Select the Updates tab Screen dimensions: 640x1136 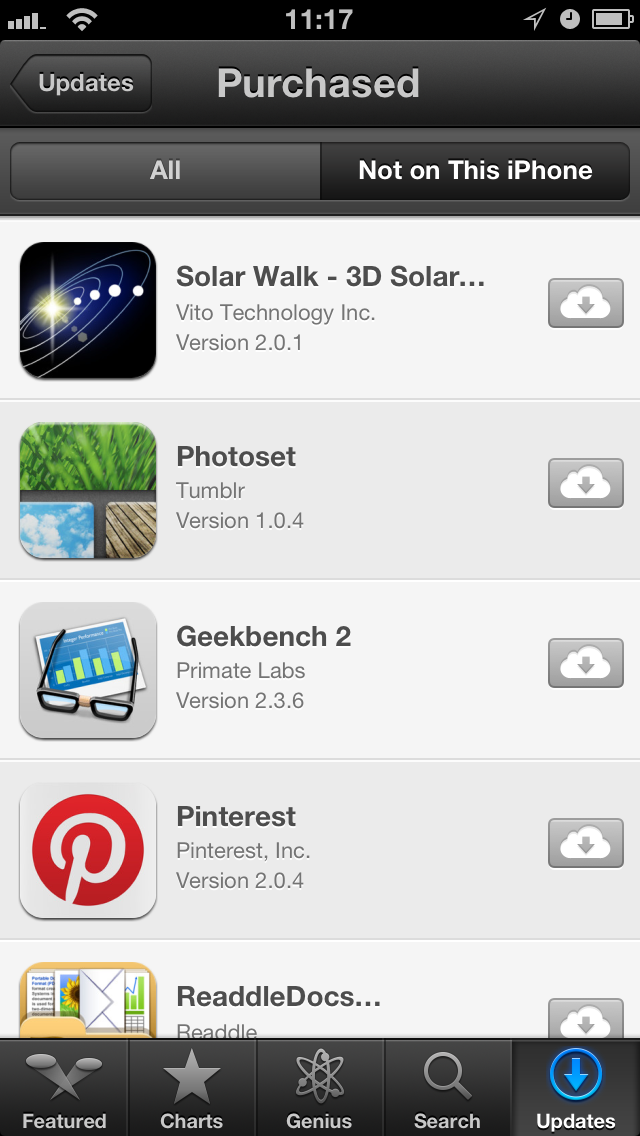click(x=575, y=1088)
